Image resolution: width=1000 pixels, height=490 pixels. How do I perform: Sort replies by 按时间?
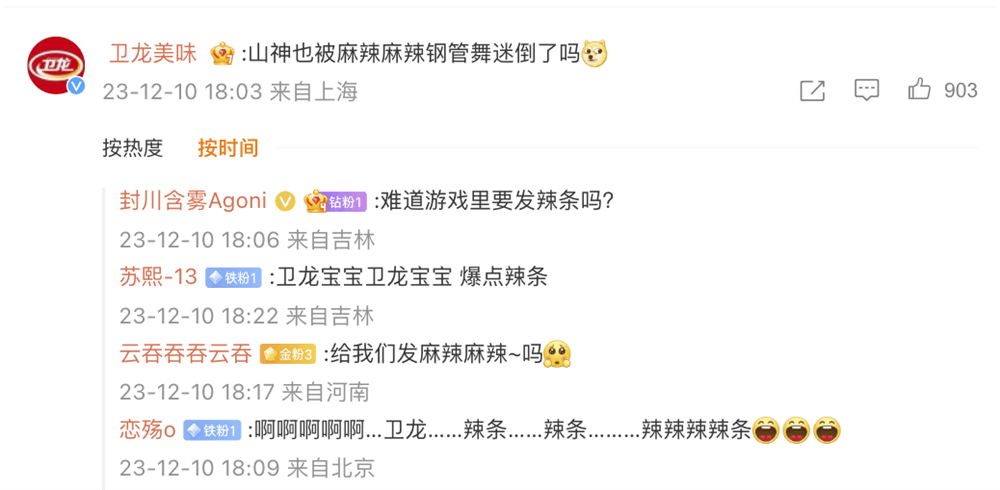(227, 148)
